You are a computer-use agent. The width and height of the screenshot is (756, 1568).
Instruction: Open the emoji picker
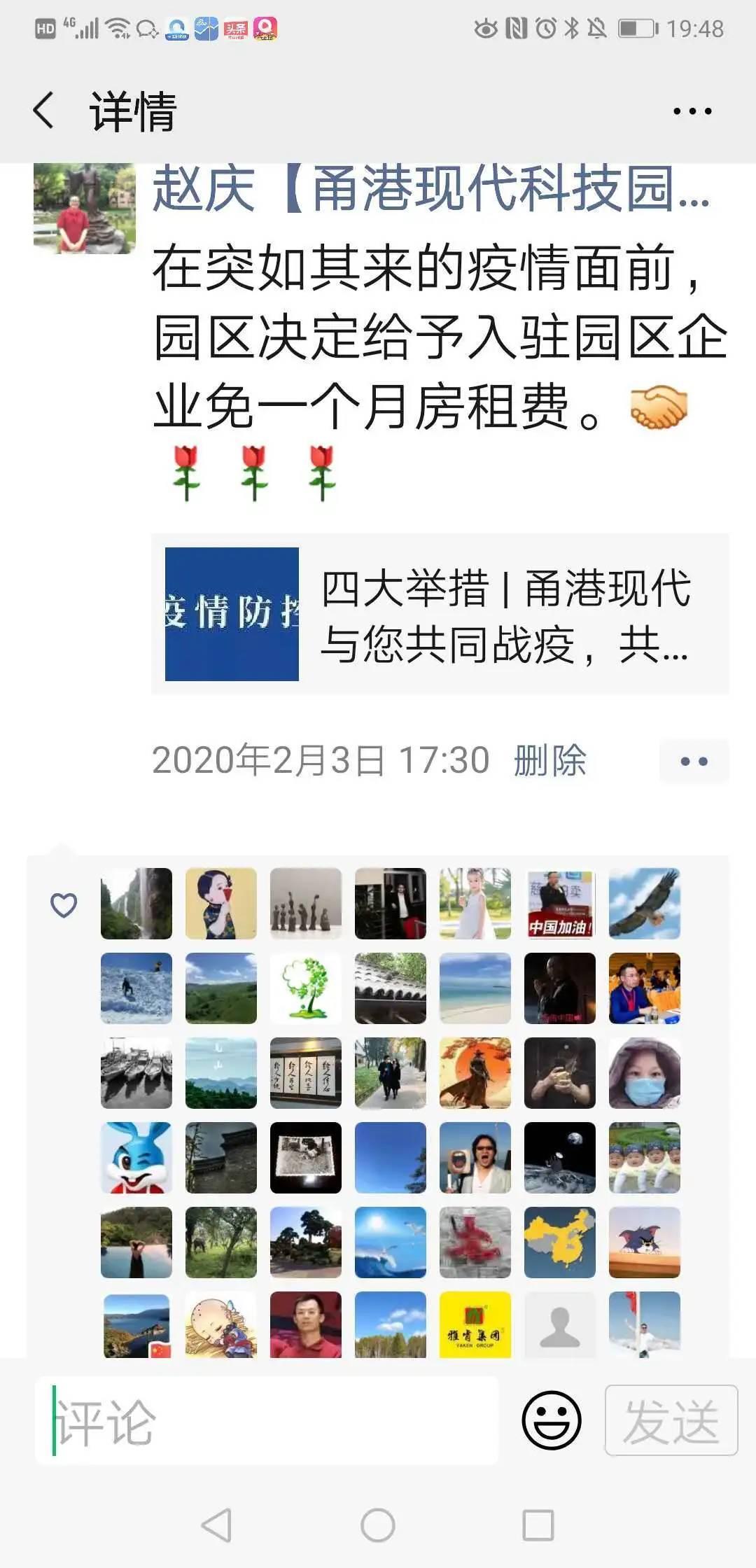(x=551, y=1420)
